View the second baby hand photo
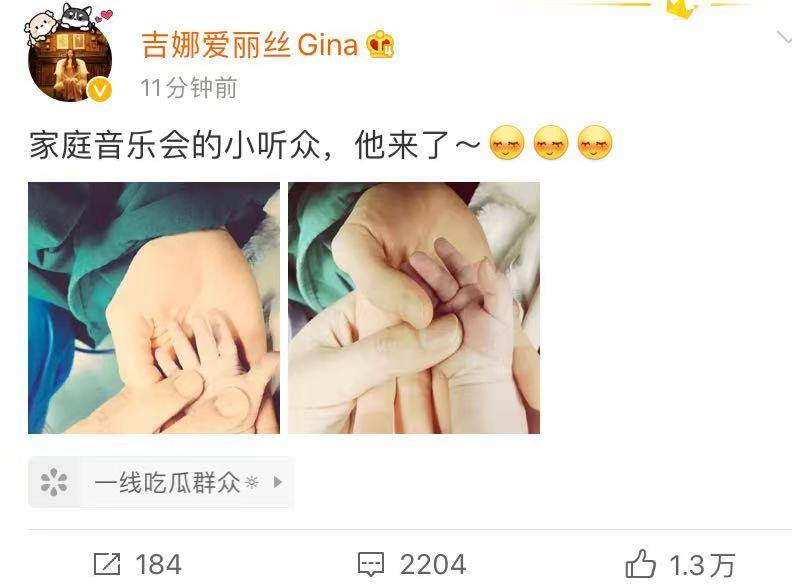 pyautogui.click(x=414, y=308)
